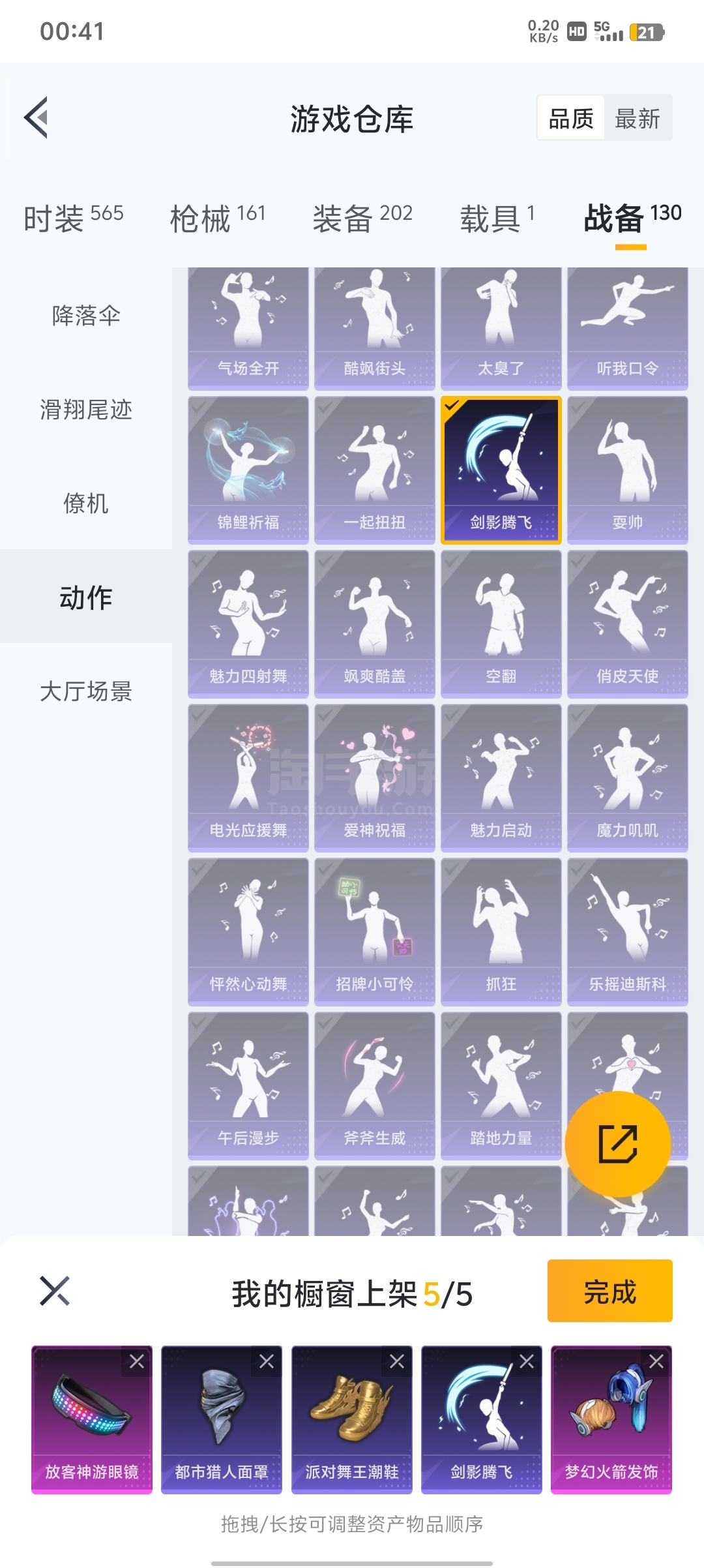Confirm the showcase with 完成
Image resolution: width=704 pixels, height=1568 pixels.
point(609,1291)
